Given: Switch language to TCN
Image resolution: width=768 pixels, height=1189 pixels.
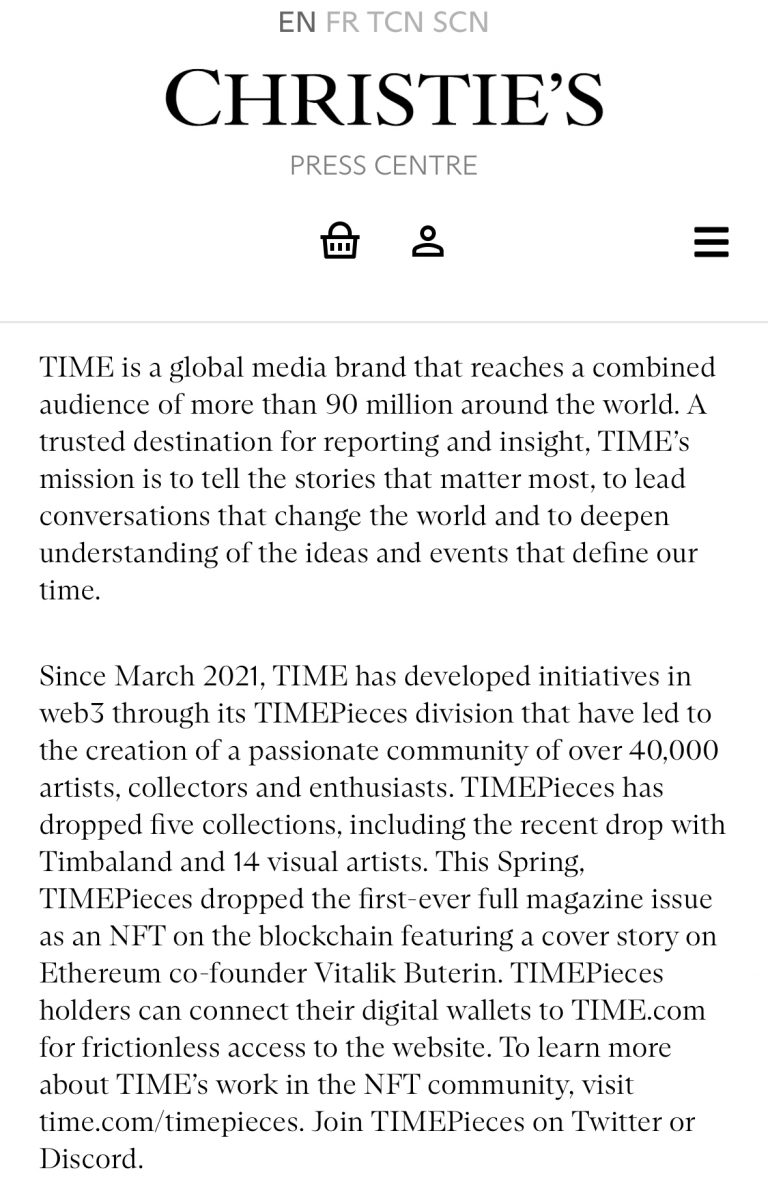Looking at the screenshot, I should pos(396,21).
